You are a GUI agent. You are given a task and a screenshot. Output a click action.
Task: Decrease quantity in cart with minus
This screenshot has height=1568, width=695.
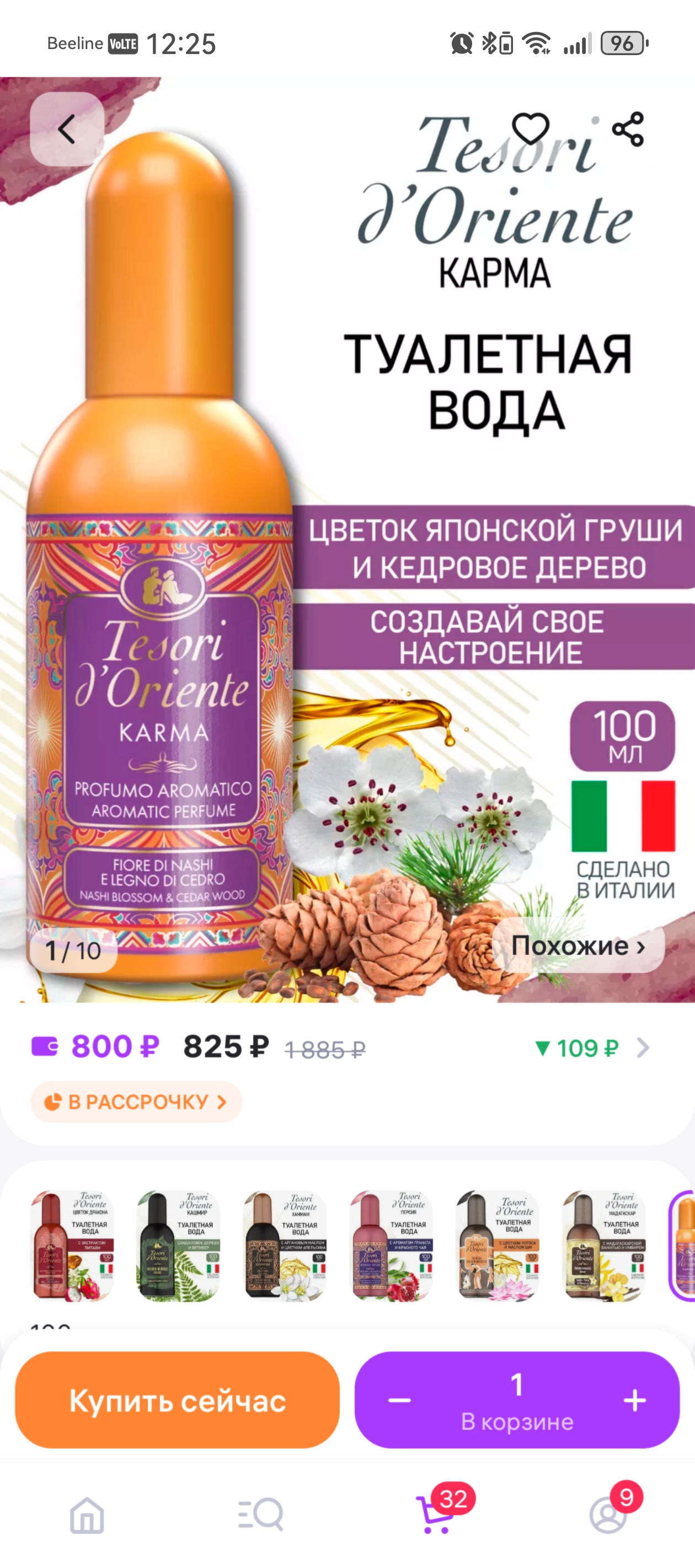pyautogui.click(x=399, y=1400)
